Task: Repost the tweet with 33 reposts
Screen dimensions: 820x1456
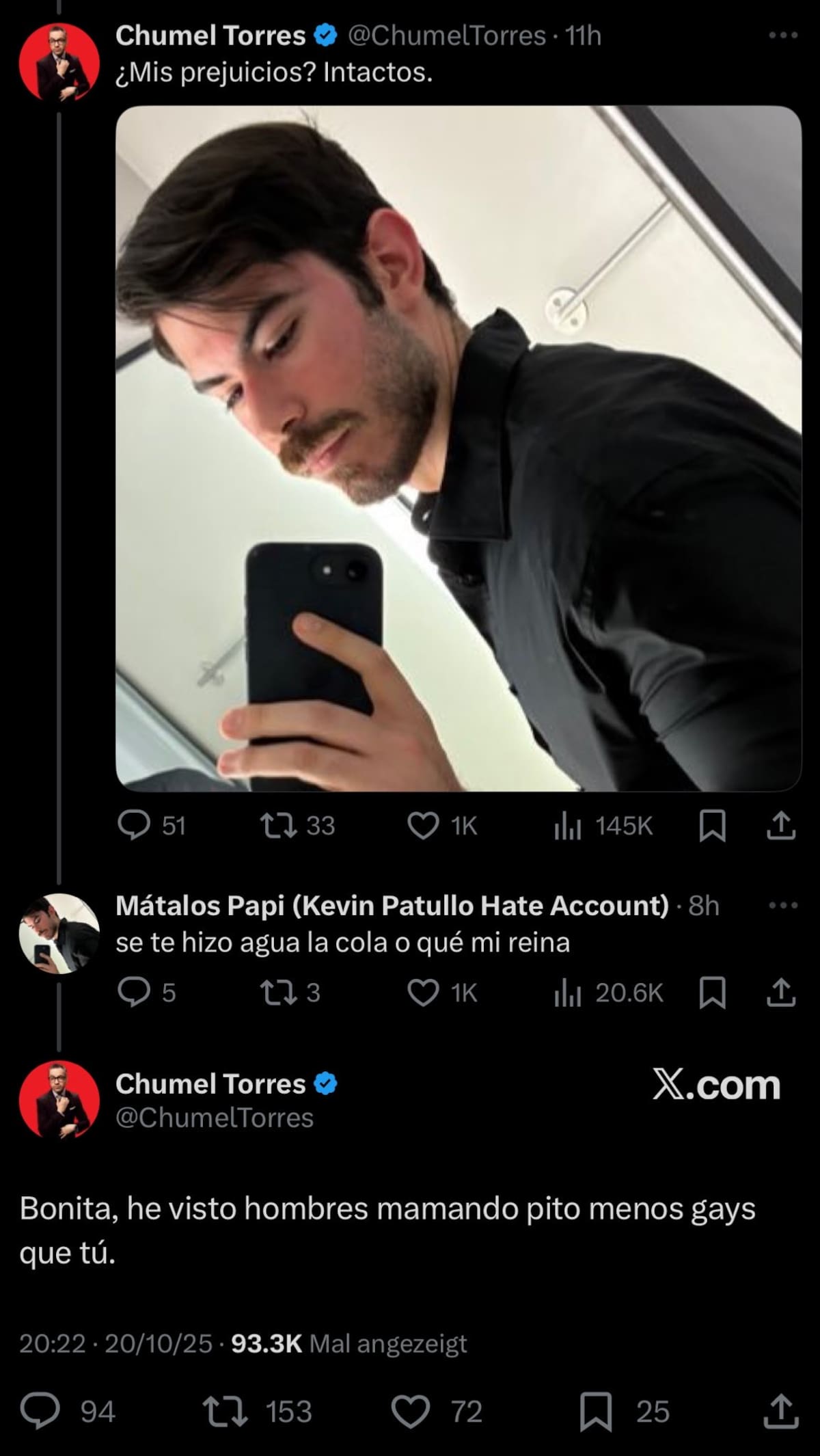Action: (x=279, y=825)
